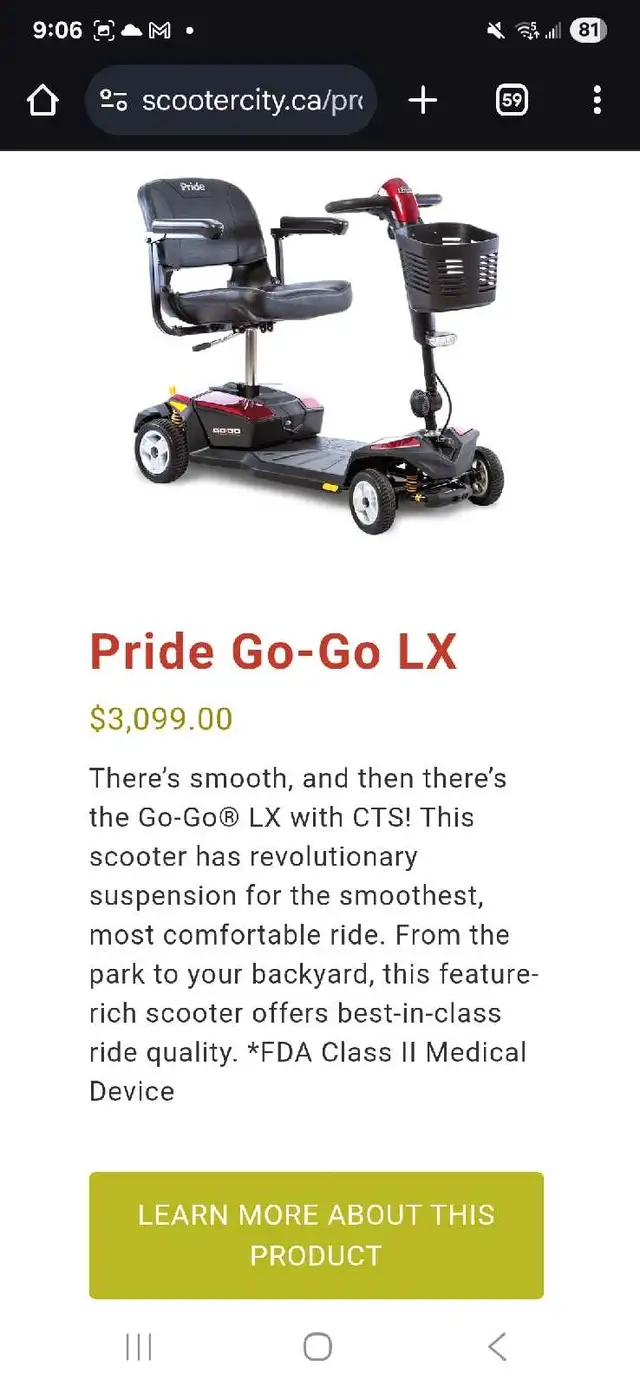The width and height of the screenshot is (640, 1388).
Task: Tap Learn More About This Product button
Action: click(316, 1235)
